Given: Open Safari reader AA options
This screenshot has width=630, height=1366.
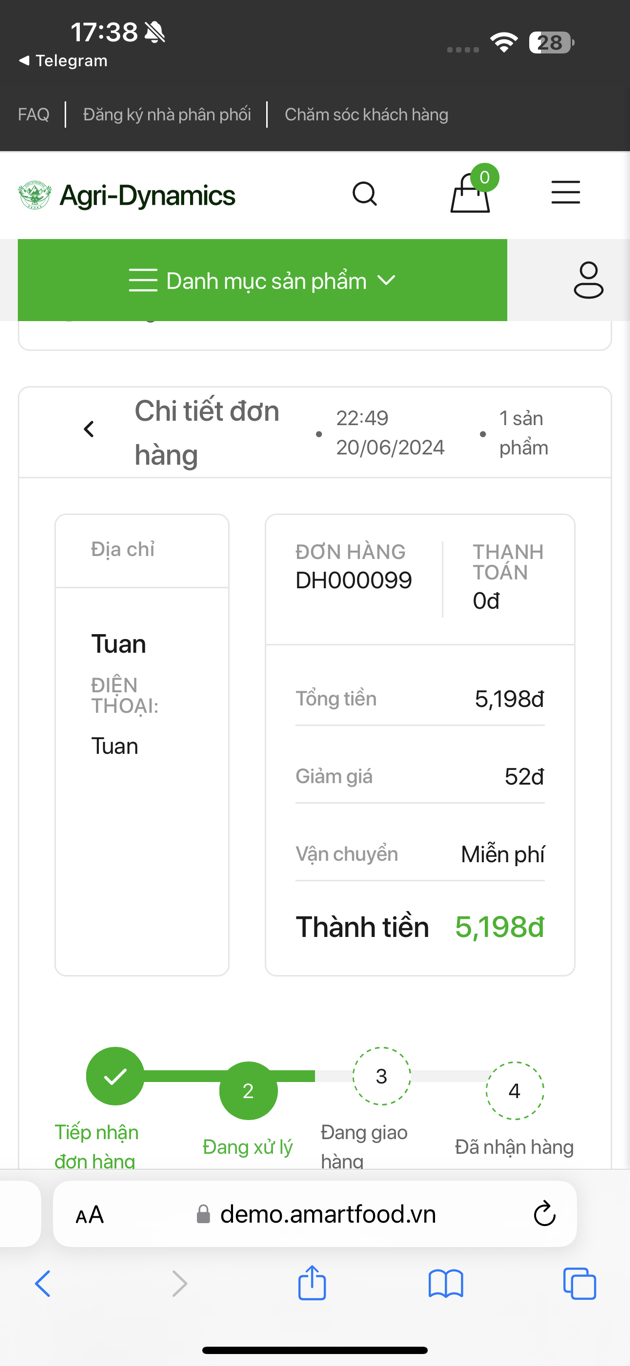Looking at the screenshot, I should [90, 1215].
